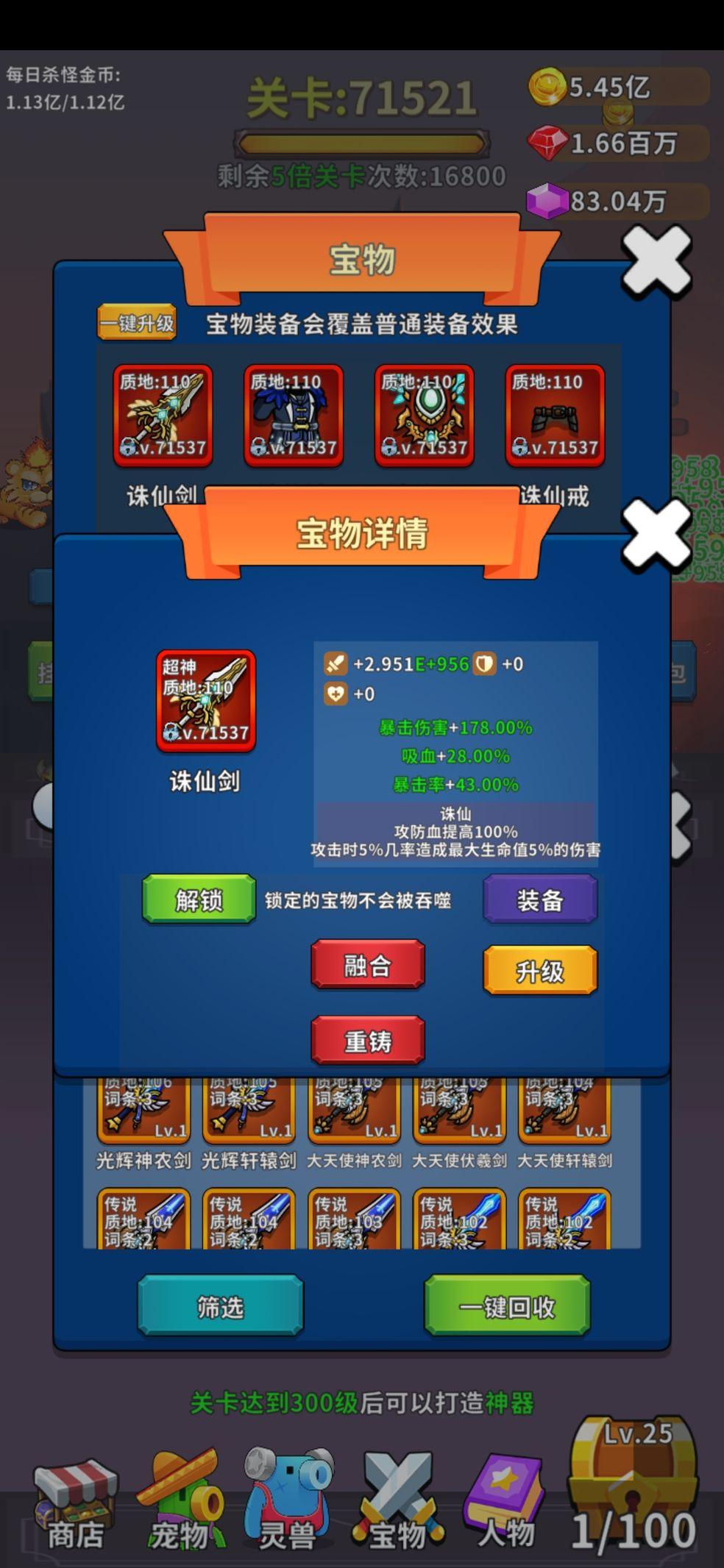Close the 宝物 panel
Viewport: 724px width, 1568px height.
pos(656,261)
